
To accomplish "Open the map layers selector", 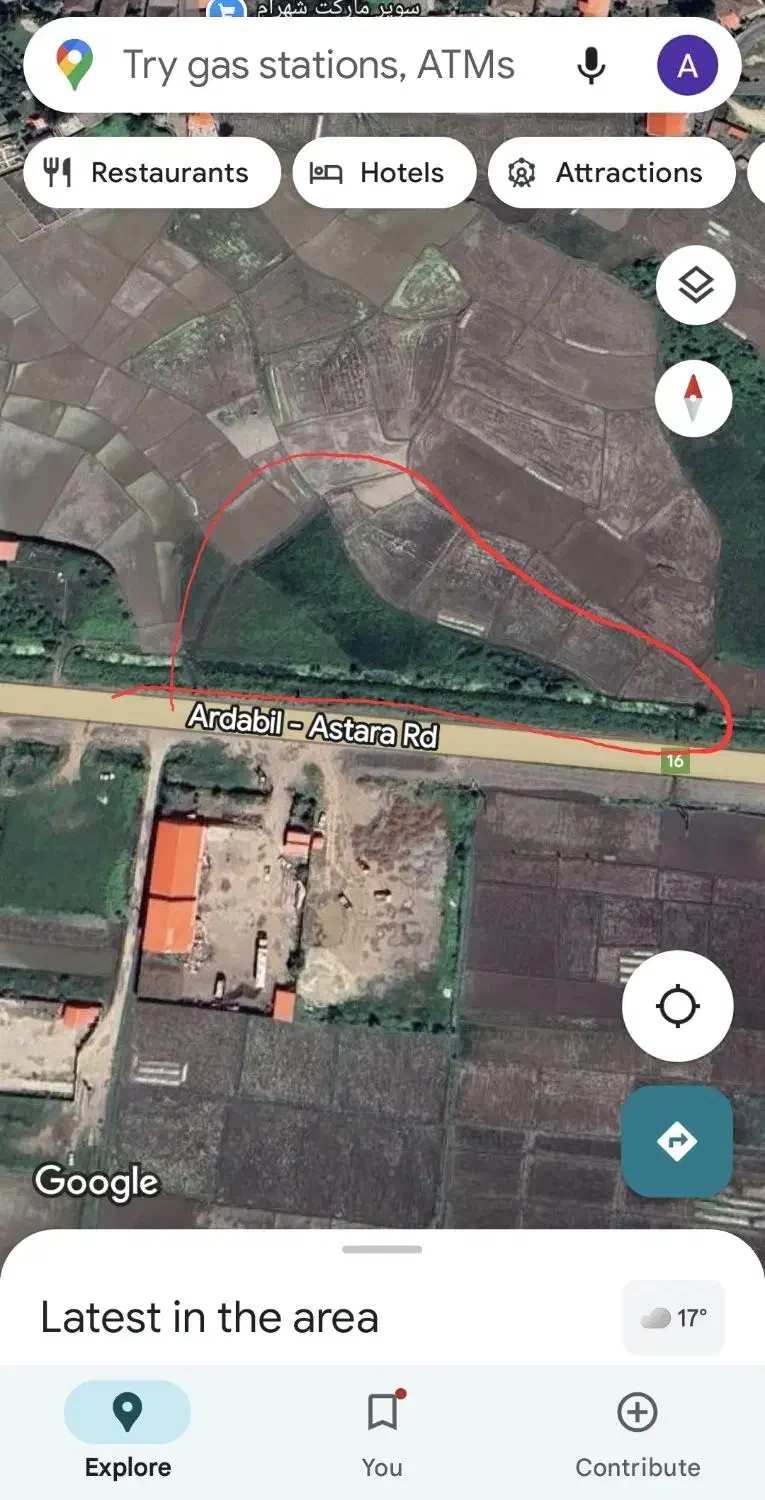I will tap(696, 286).
